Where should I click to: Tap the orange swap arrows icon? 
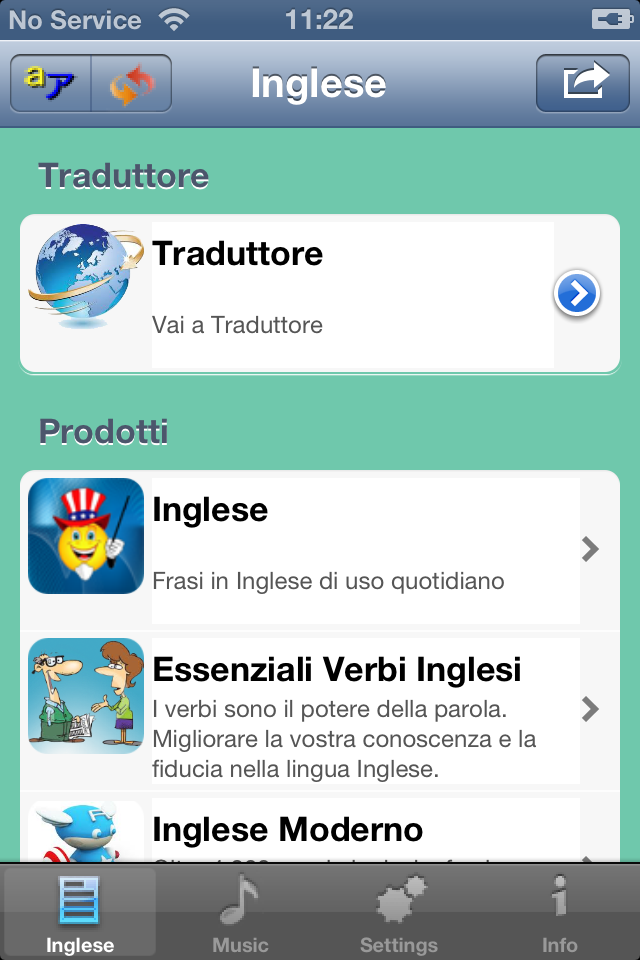[131, 84]
